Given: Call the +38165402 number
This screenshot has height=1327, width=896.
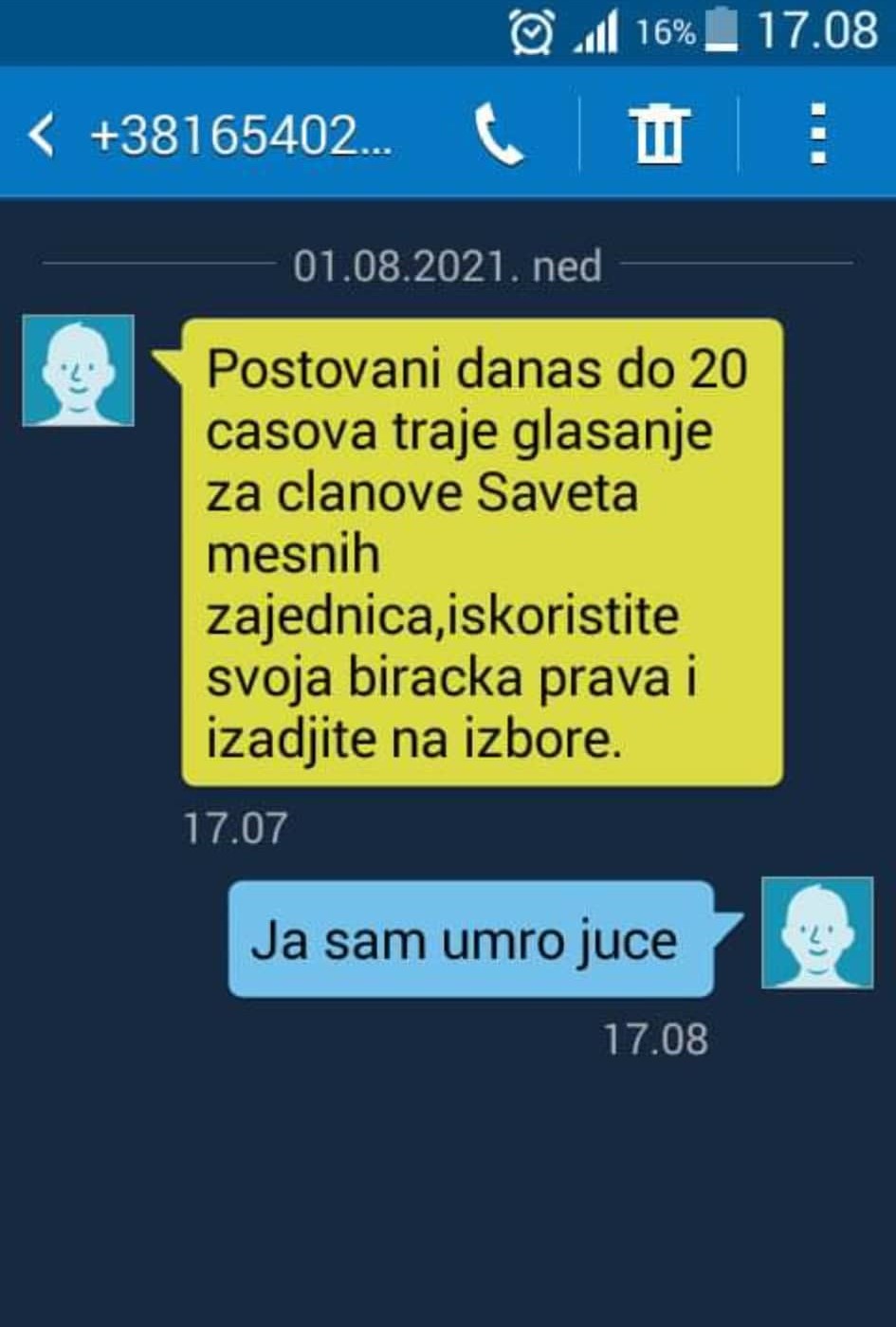Looking at the screenshot, I should pyautogui.click(x=499, y=135).
